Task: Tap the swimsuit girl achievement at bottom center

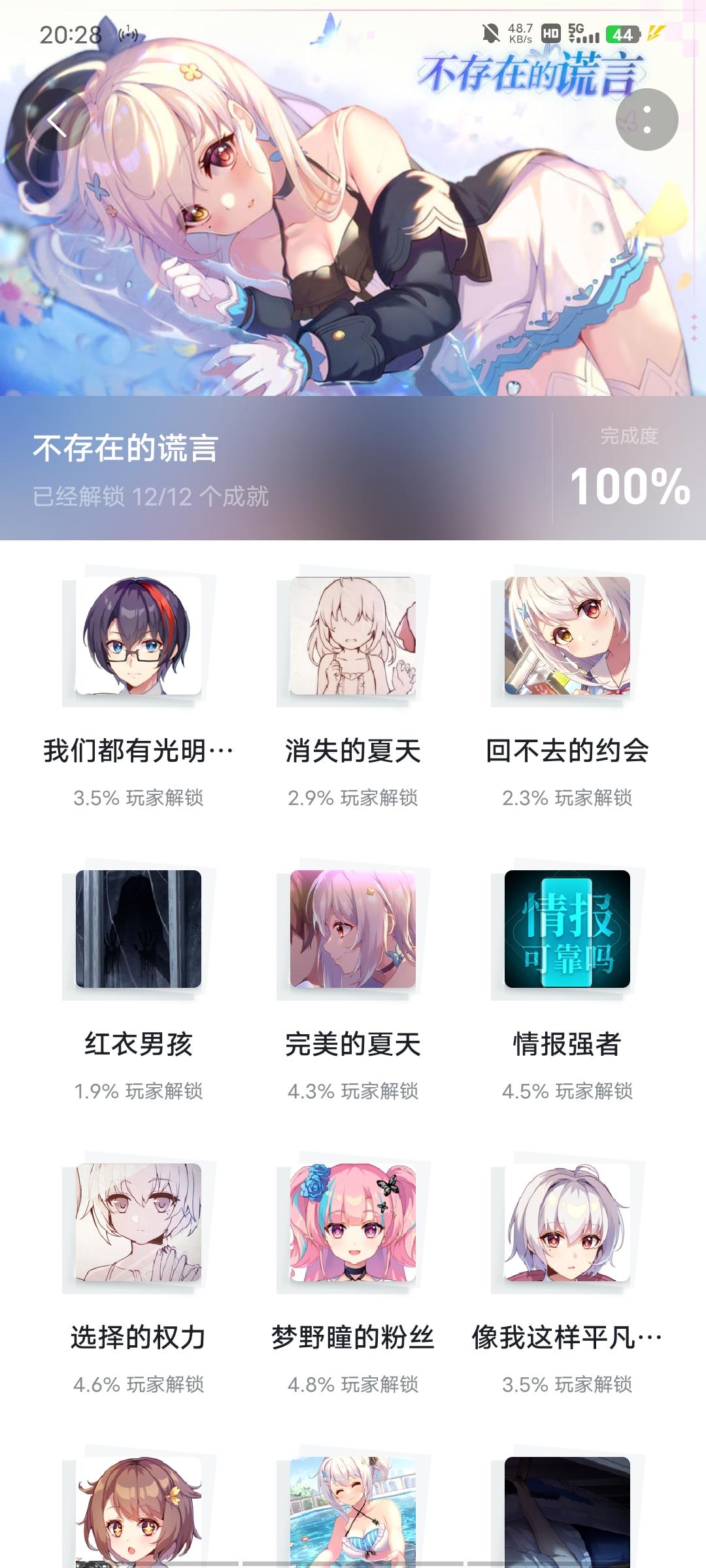Action: [x=353, y=1516]
